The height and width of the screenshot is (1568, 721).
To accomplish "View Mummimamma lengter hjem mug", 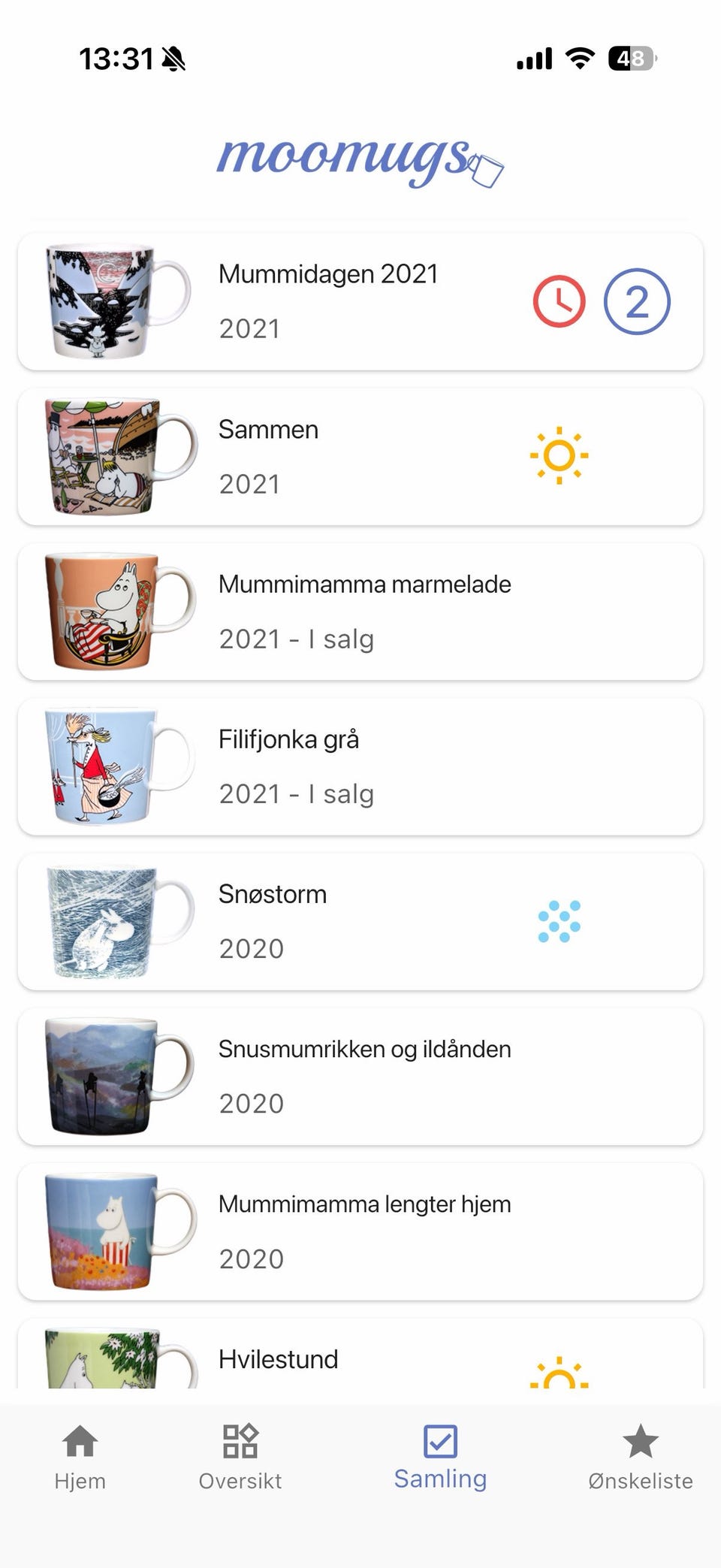I will tap(360, 1231).
